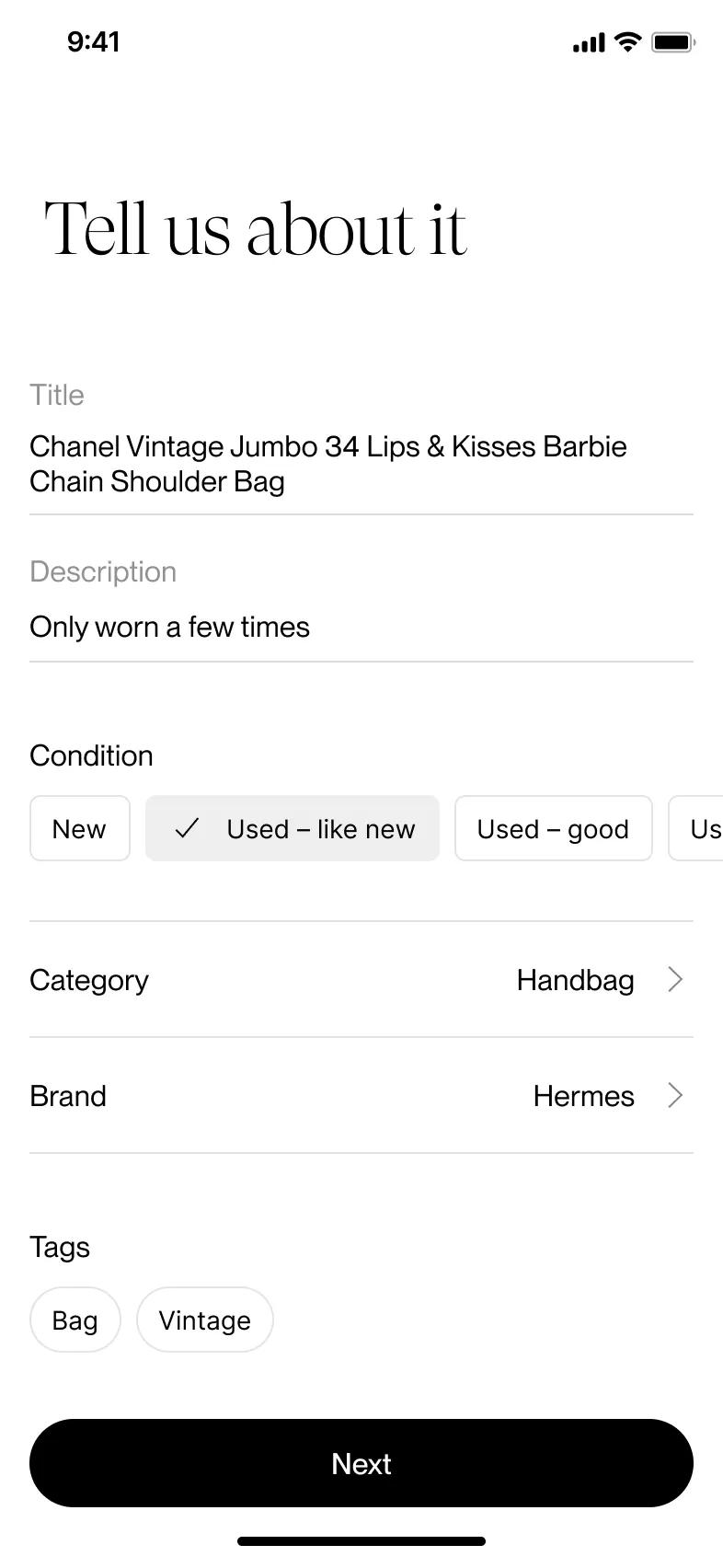
Task: Tap the Vintage tag chip
Action: [x=204, y=1320]
